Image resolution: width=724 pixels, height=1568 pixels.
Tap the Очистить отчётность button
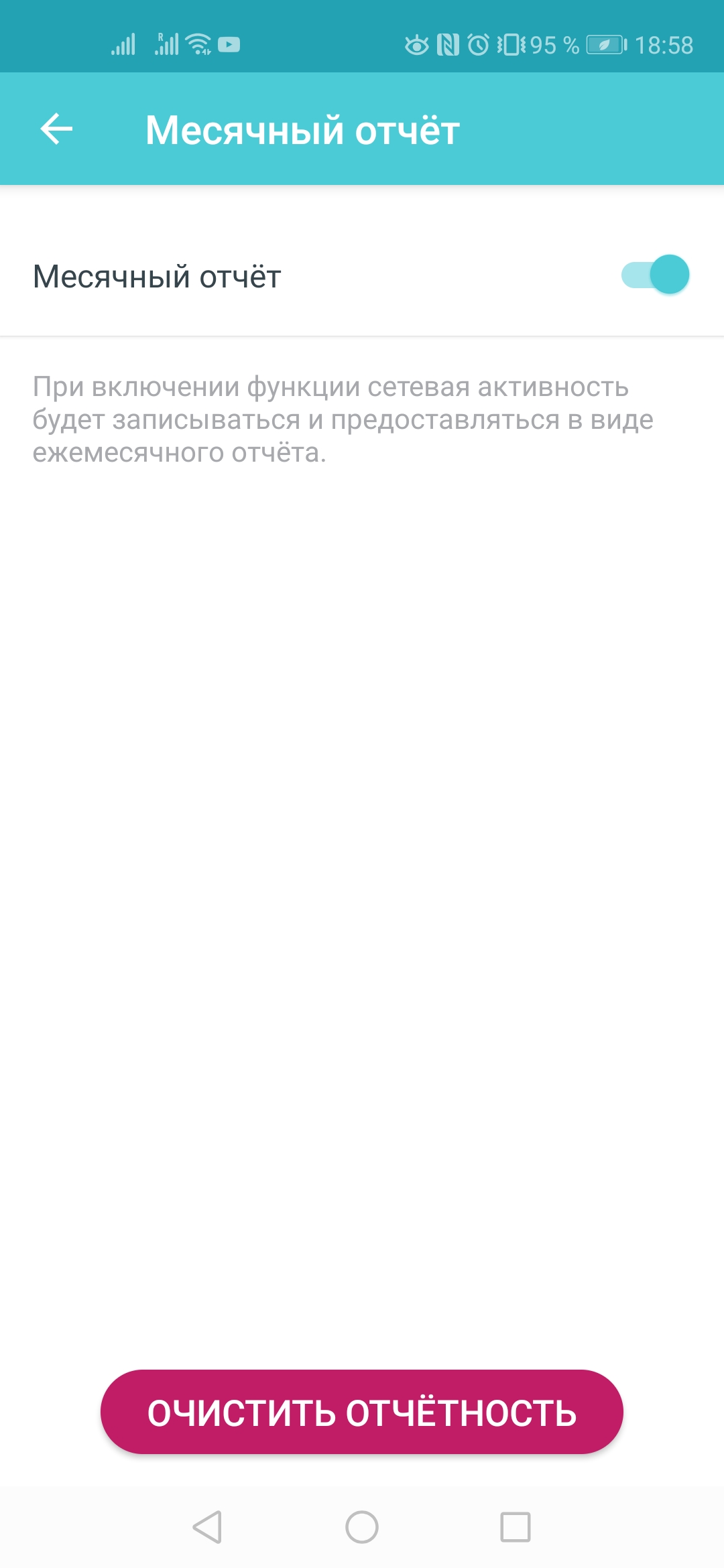click(x=362, y=1412)
